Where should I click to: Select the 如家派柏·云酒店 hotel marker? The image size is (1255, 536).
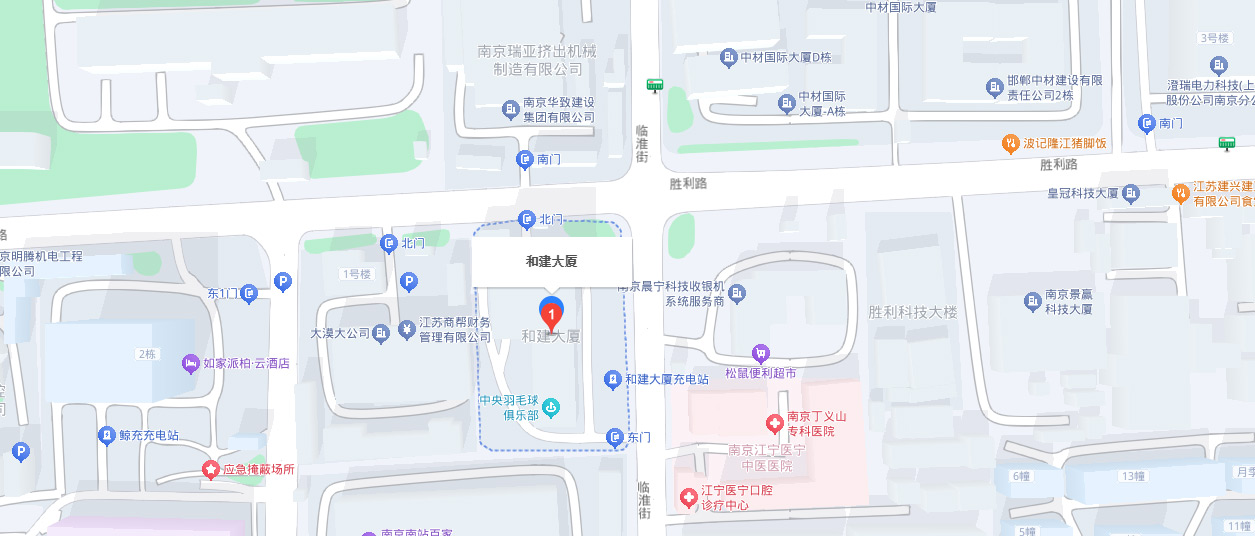191,363
